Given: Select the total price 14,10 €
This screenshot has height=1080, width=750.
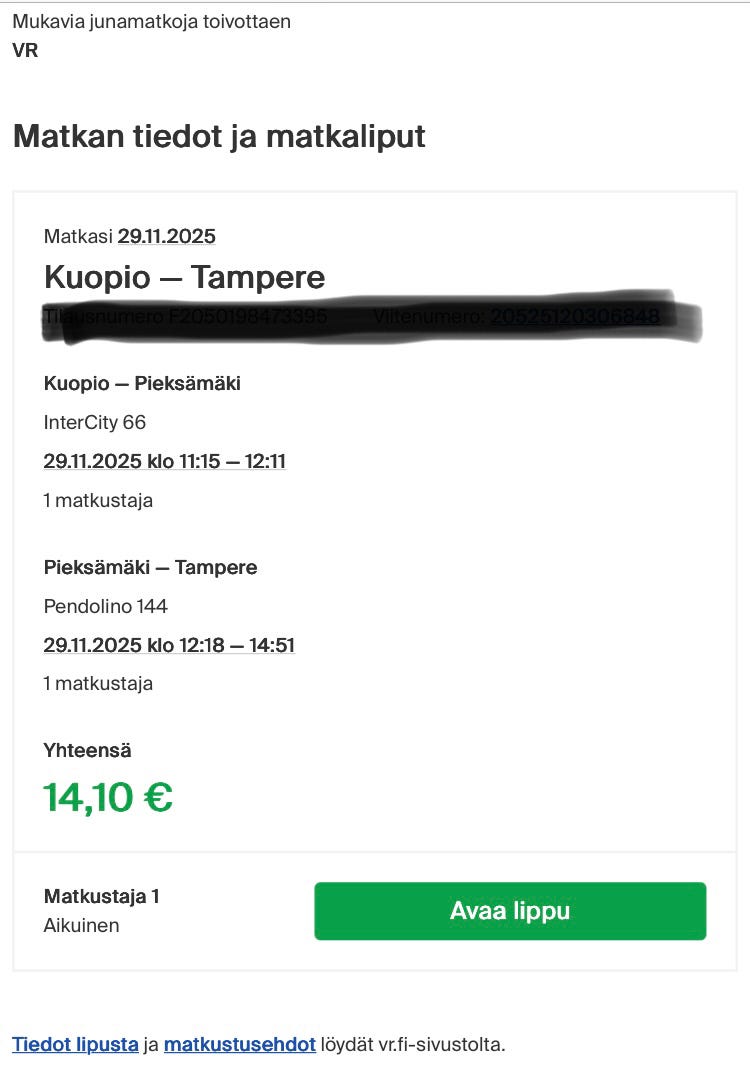Looking at the screenshot, I should click(108, 797).
